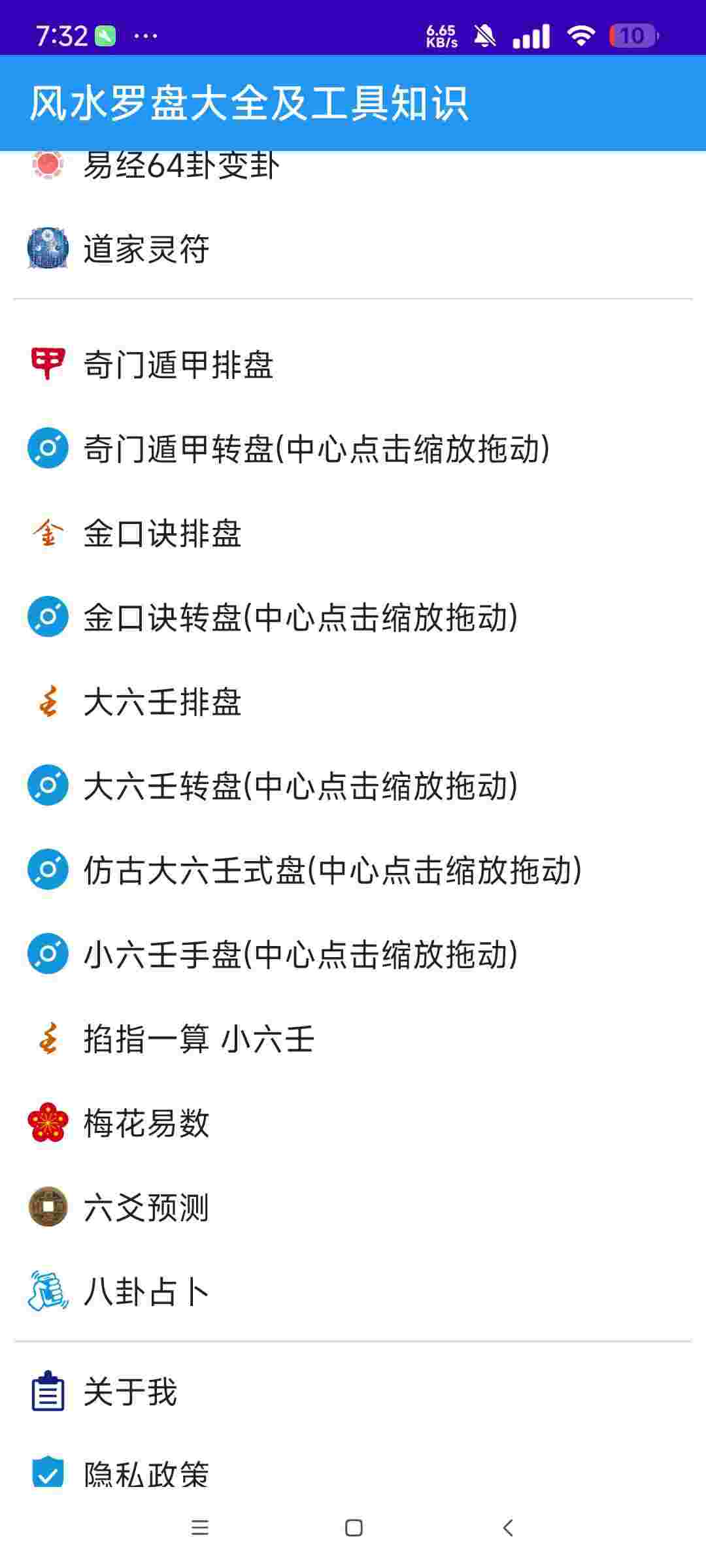706x1568 pixels.
Task: Open 易经64卦变卦
Action: (x=181, y=166)
